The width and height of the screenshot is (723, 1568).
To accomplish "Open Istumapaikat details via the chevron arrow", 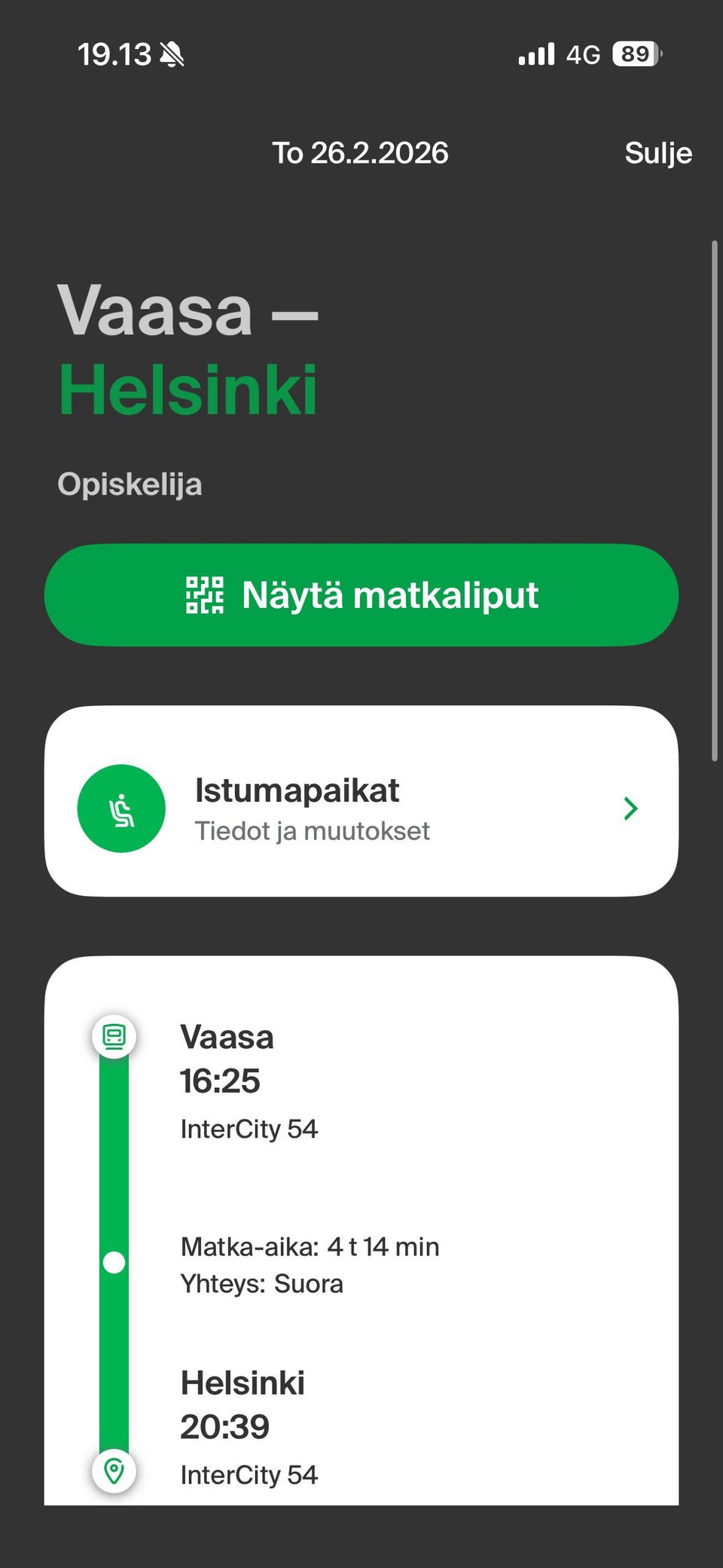I will (x=630, y=808).
